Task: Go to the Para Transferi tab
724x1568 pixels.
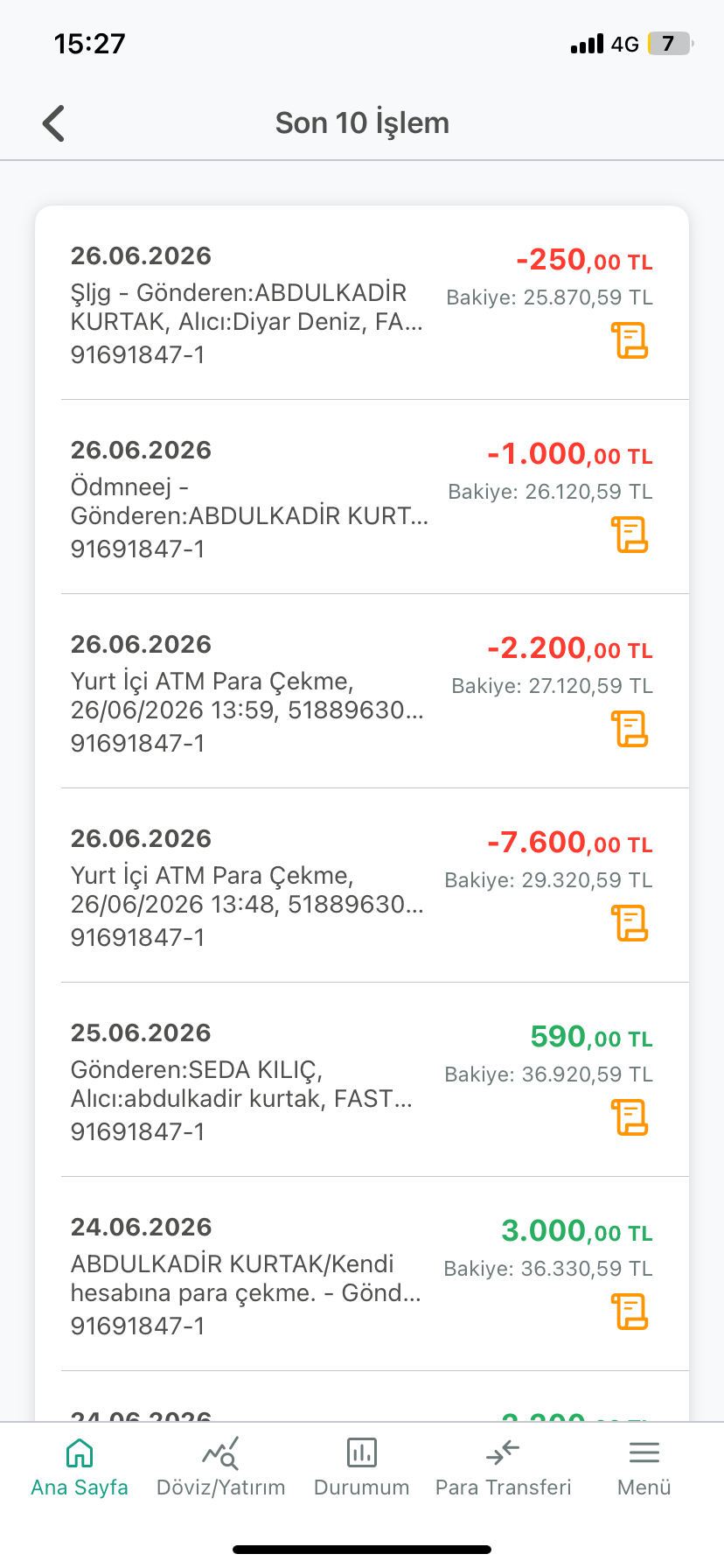Action: click(503, 1468)
